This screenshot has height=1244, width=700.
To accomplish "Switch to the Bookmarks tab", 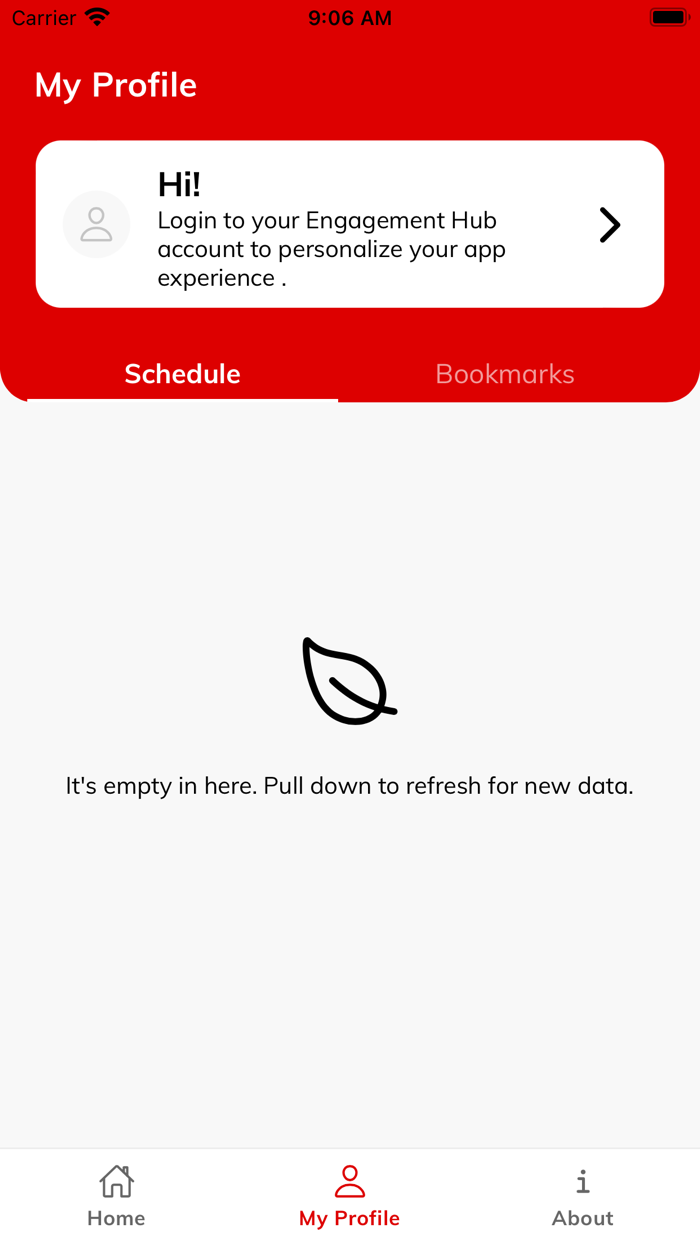I will (x=505, y=374).
